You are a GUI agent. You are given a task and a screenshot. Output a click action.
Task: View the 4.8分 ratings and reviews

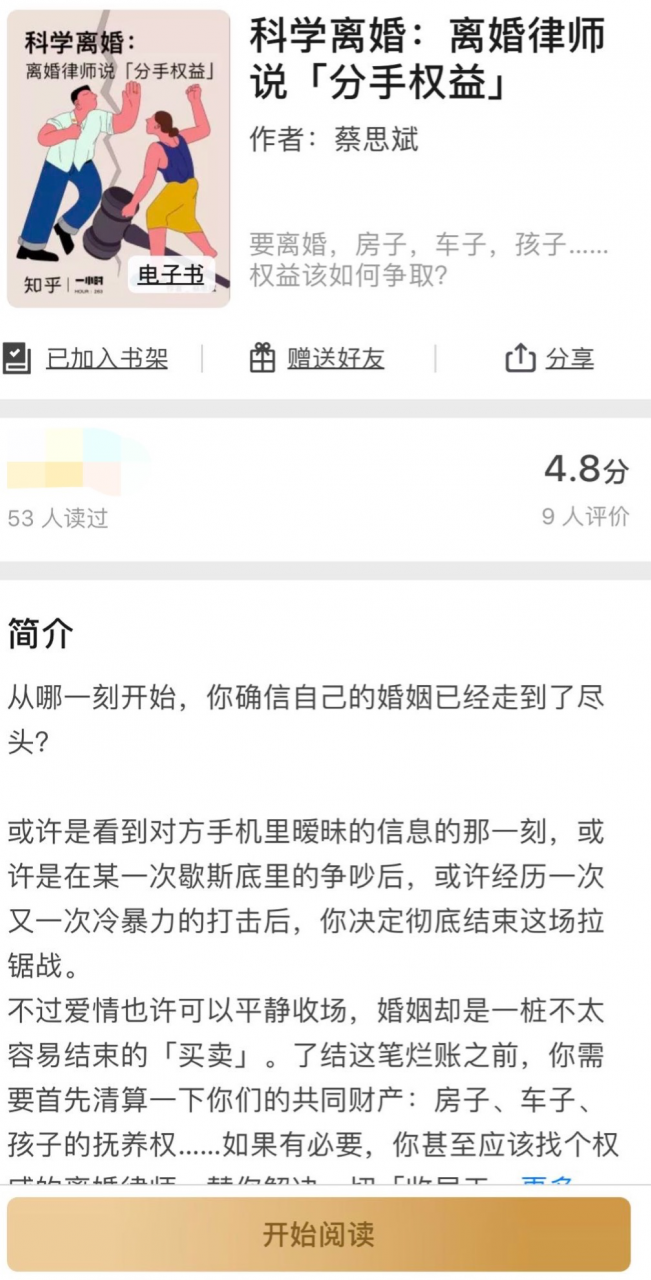586,488
